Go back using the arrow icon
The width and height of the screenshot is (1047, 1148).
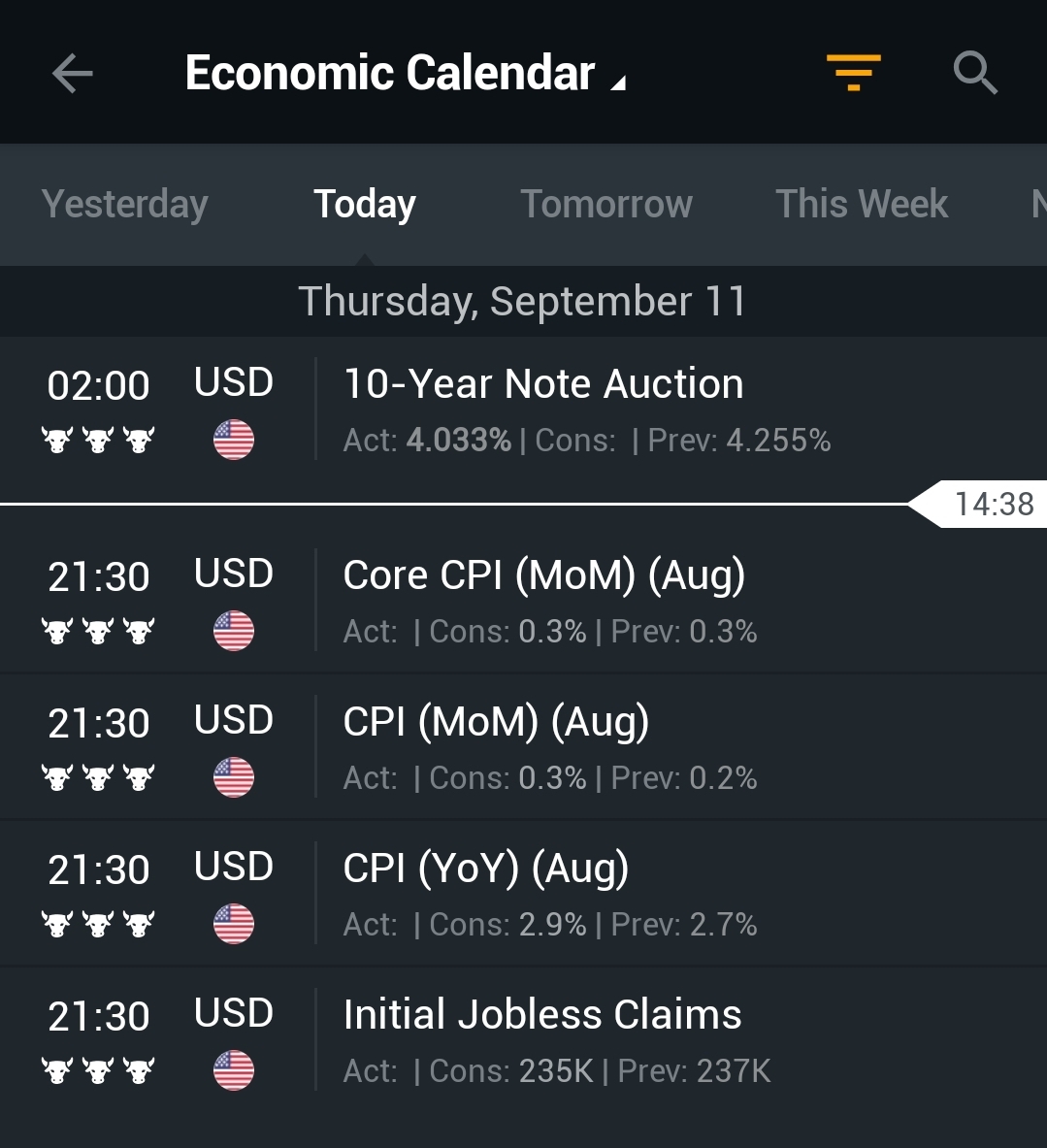(x=73, y=74)
